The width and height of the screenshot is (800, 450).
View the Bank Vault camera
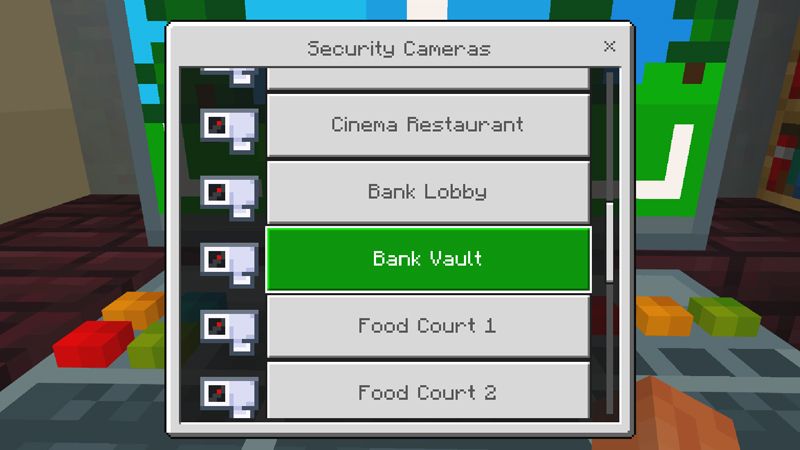428,259
